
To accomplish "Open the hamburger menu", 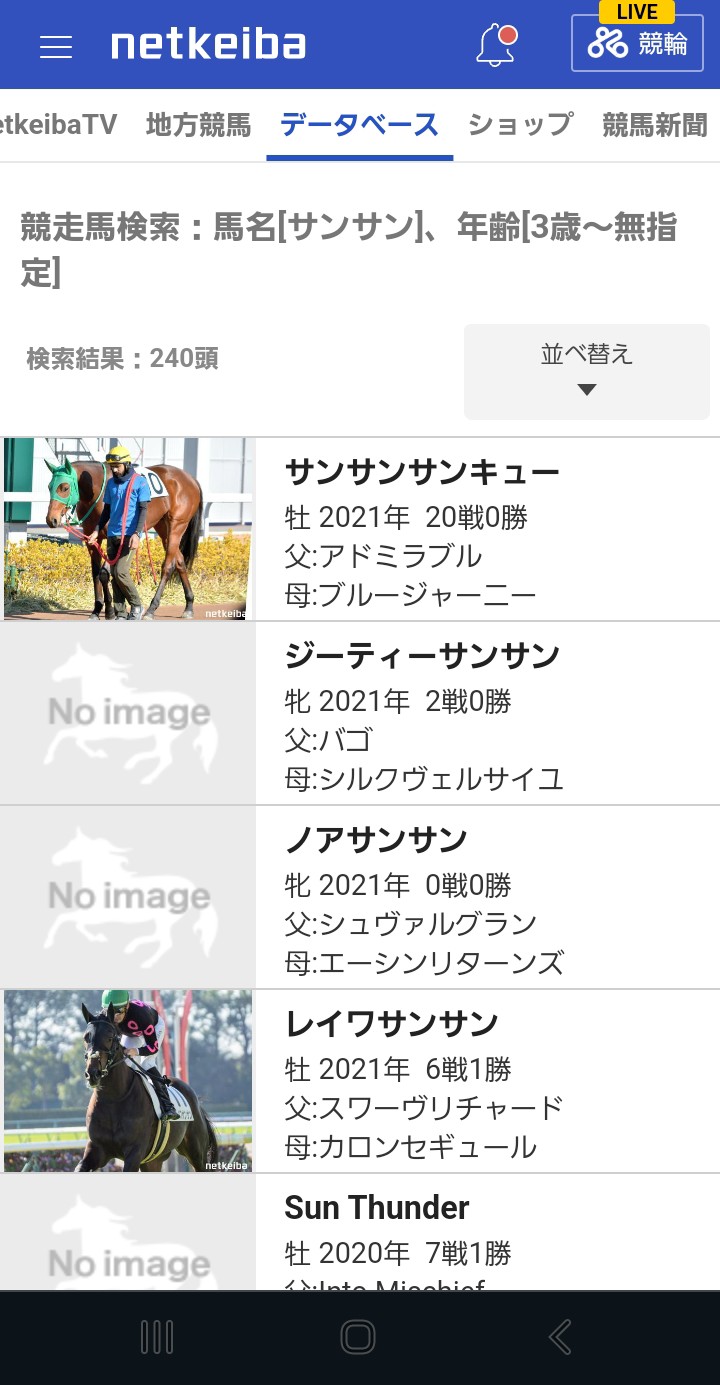I will coord(56,46).
